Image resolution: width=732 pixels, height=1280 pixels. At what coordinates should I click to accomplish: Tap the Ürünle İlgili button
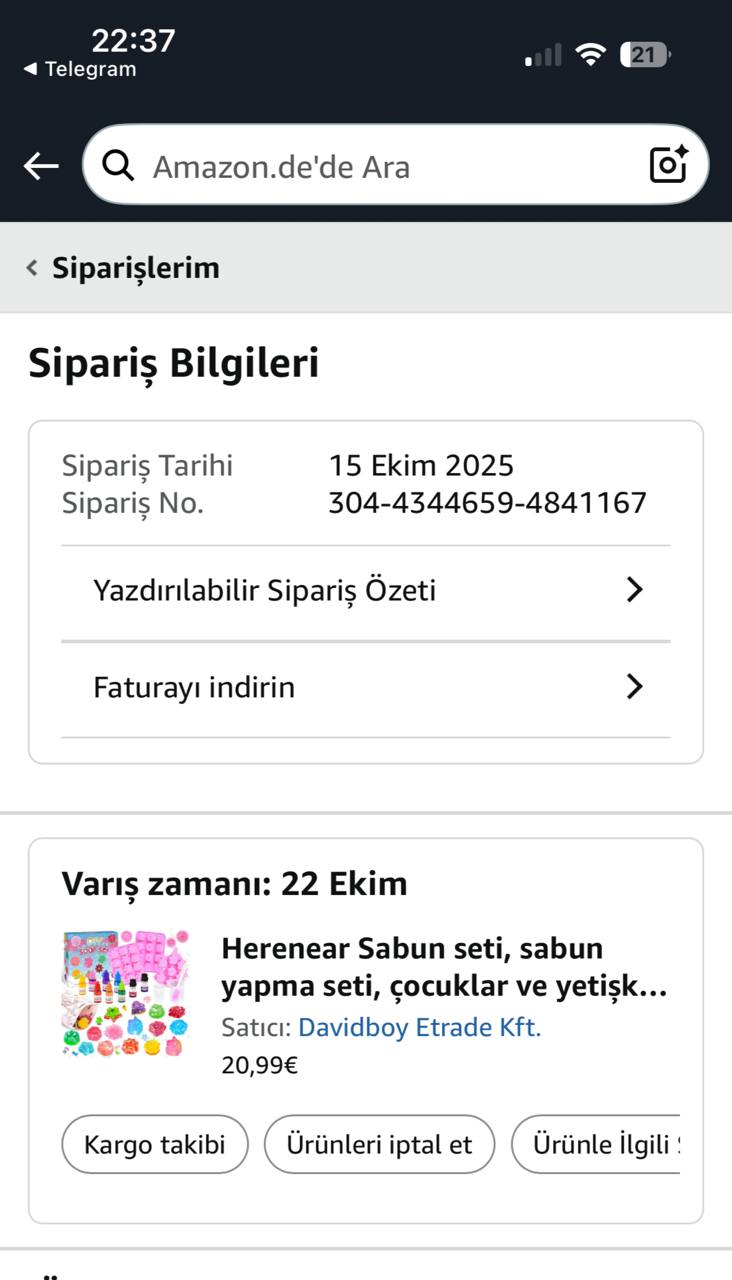pyautogui.click(x=598, y=1144)
